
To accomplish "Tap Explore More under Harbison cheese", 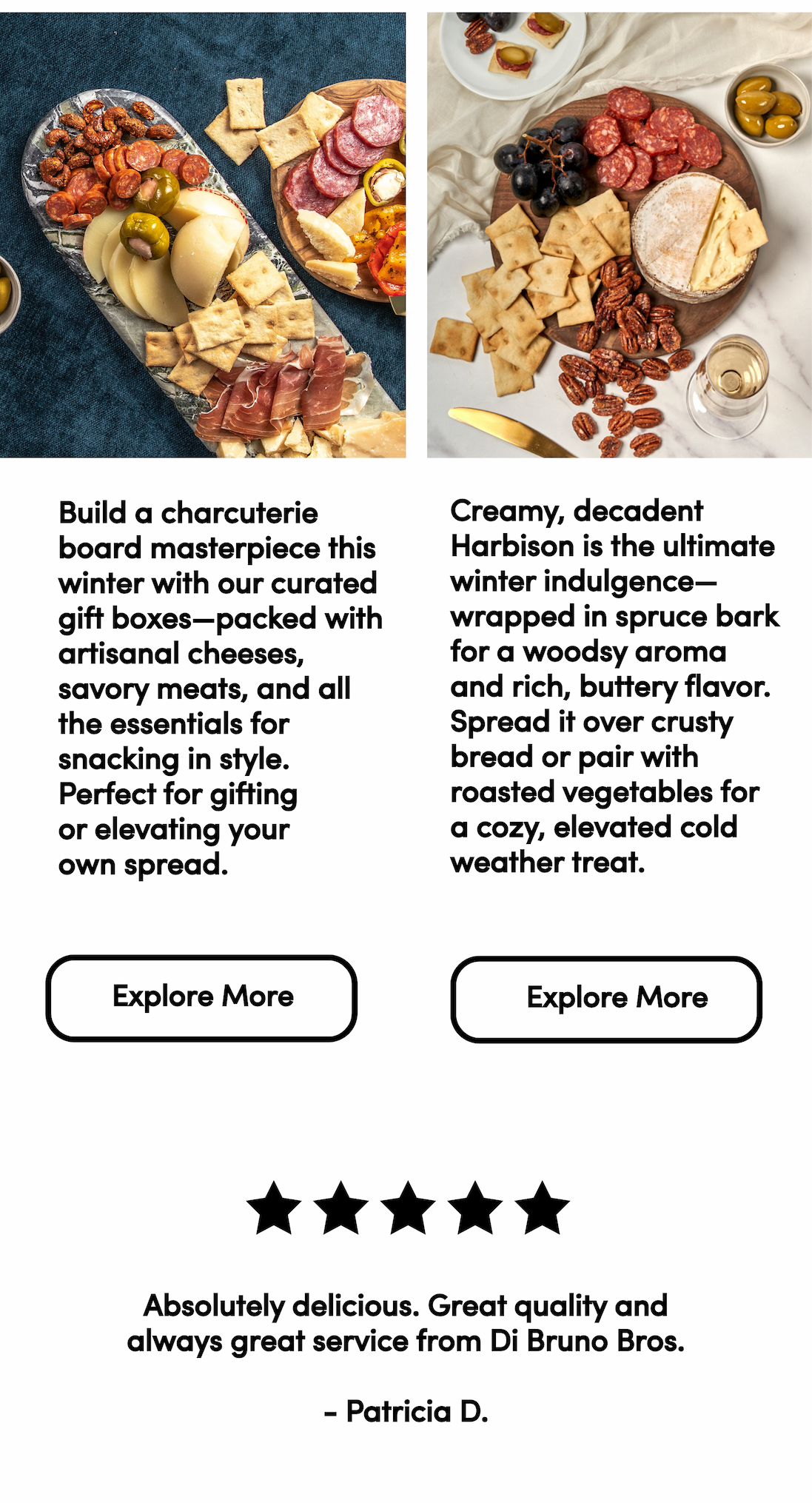I will [x=606, y=999].
